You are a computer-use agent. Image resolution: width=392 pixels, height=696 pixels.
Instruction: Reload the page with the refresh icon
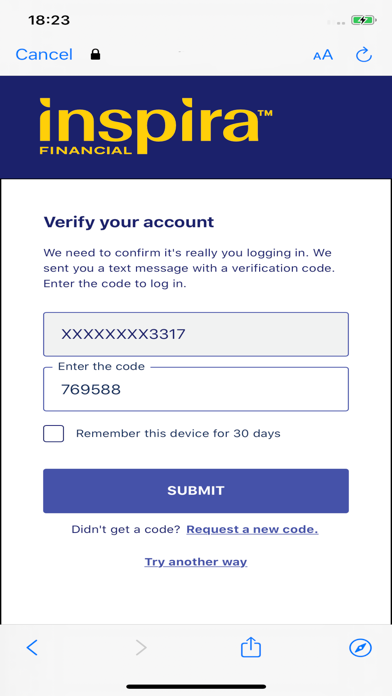pos(364,55)
